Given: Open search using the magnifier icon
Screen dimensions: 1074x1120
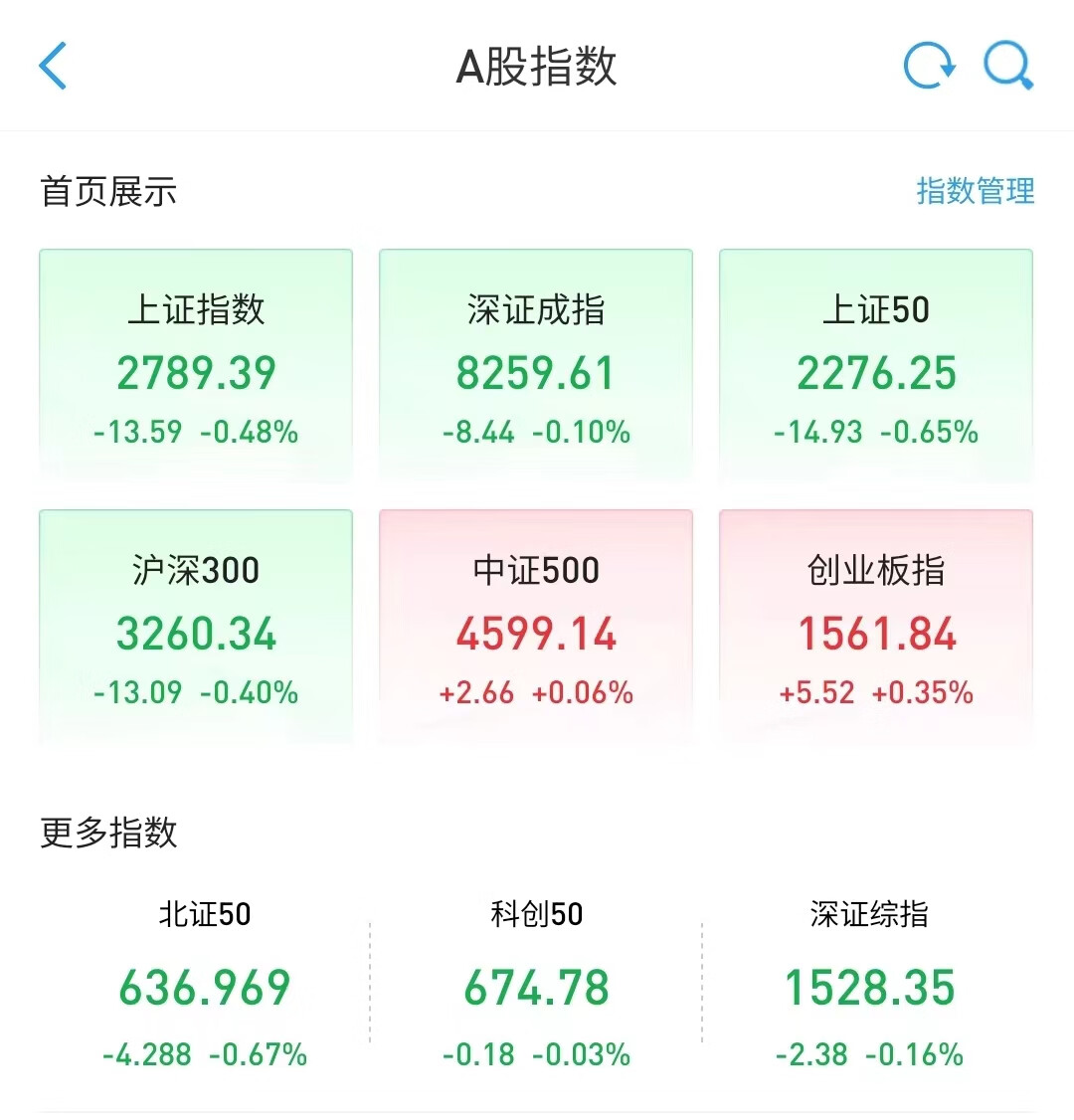Looking at the screenshot, I should pos(1008,66).
